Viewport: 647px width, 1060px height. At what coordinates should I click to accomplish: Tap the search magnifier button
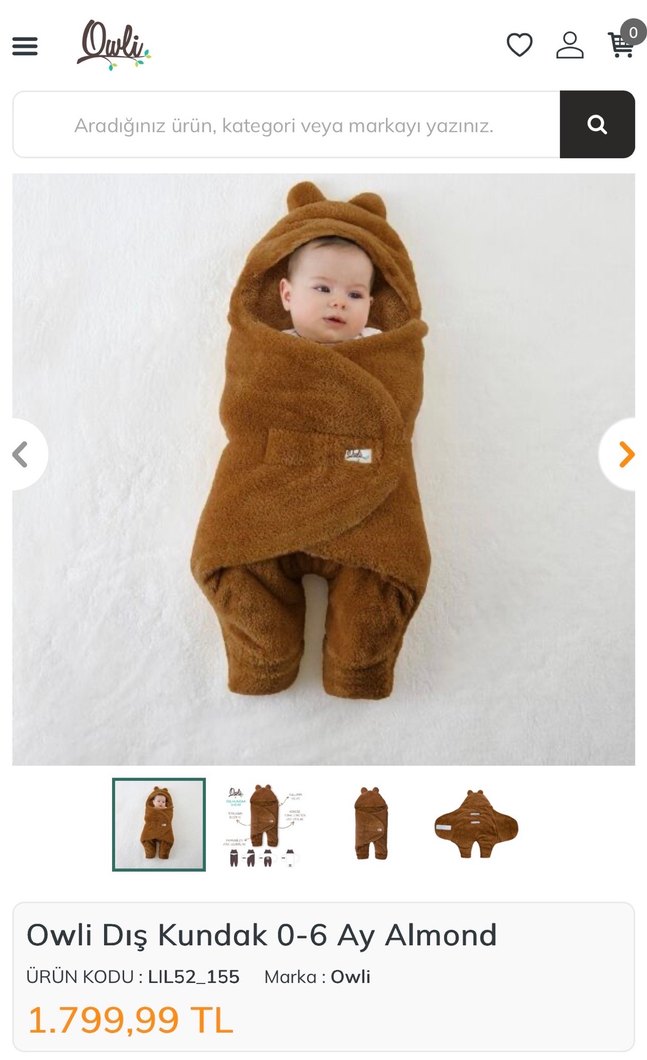click(597, 125)
